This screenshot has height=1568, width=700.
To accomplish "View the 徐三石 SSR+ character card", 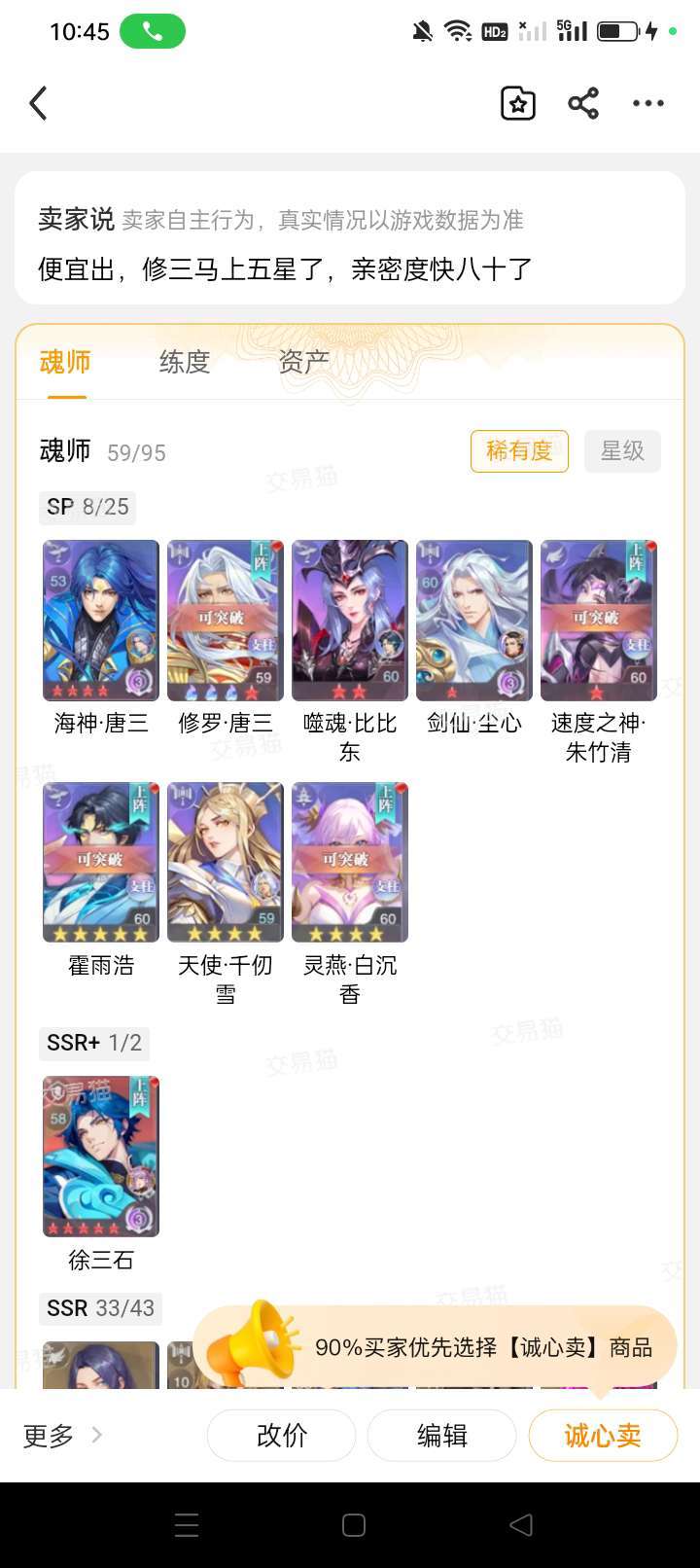I will 101,1157.
